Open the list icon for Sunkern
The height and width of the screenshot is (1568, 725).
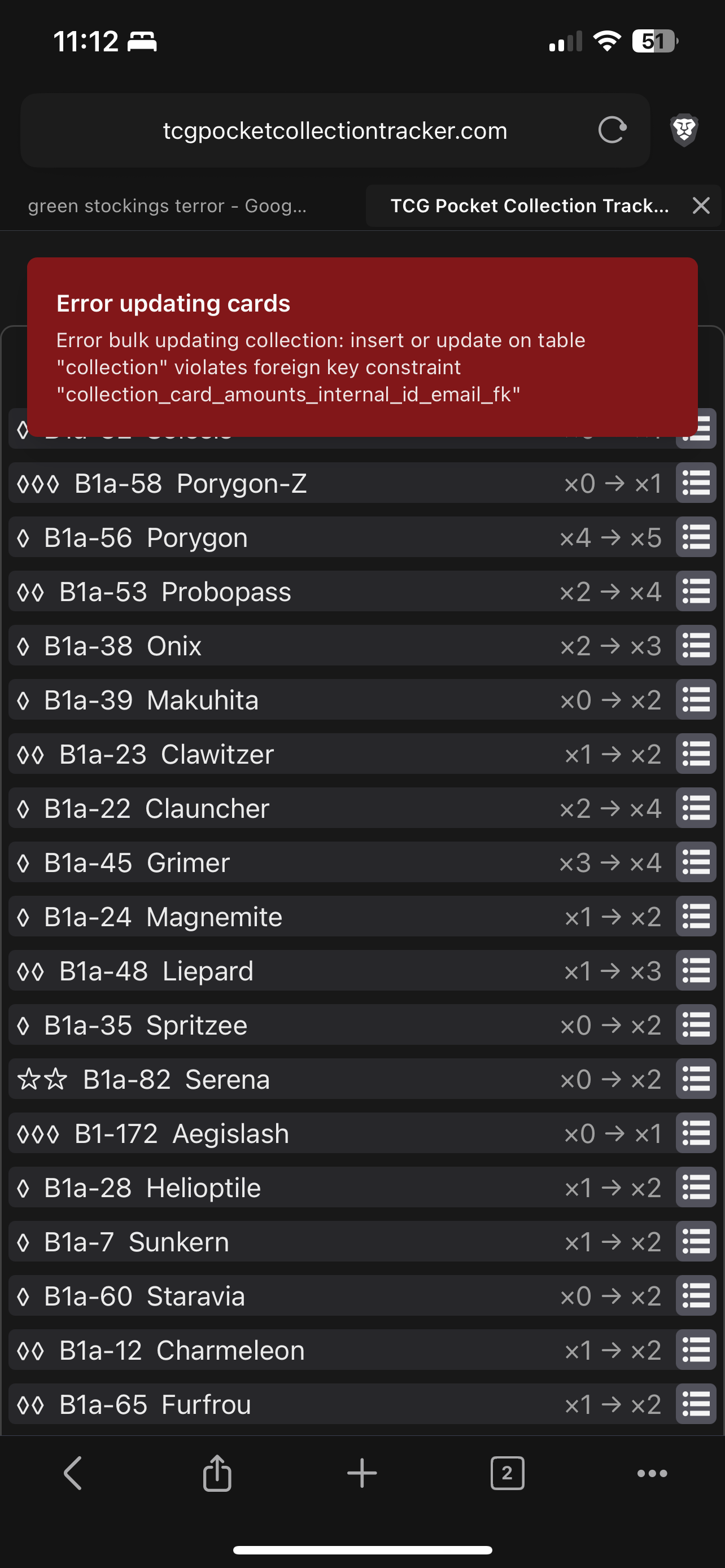pyautogui.click(x=696, y=1242)
